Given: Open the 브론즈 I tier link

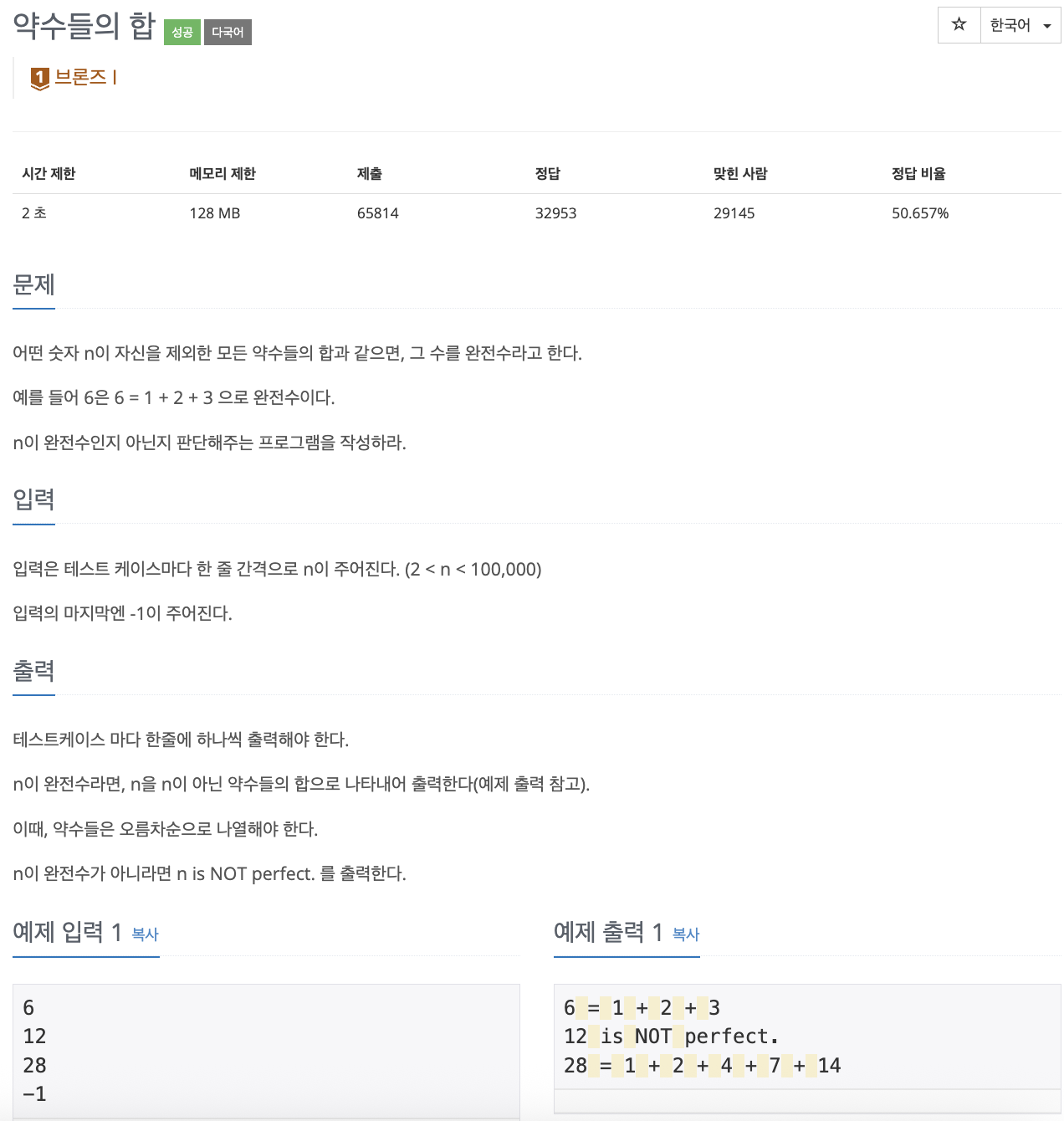Looking at the screenshot, I should [x=84, y=78].
